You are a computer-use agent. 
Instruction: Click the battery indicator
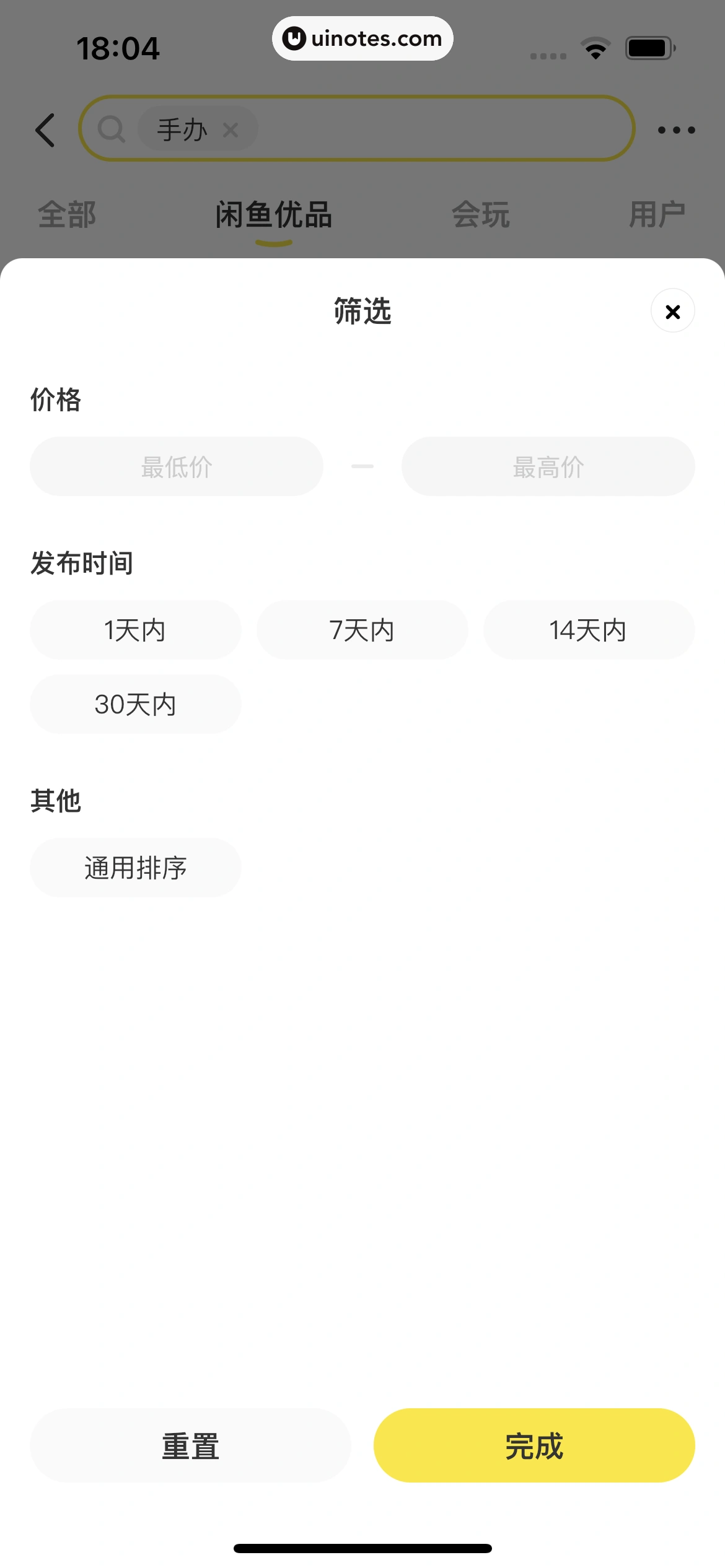point(648,46)
